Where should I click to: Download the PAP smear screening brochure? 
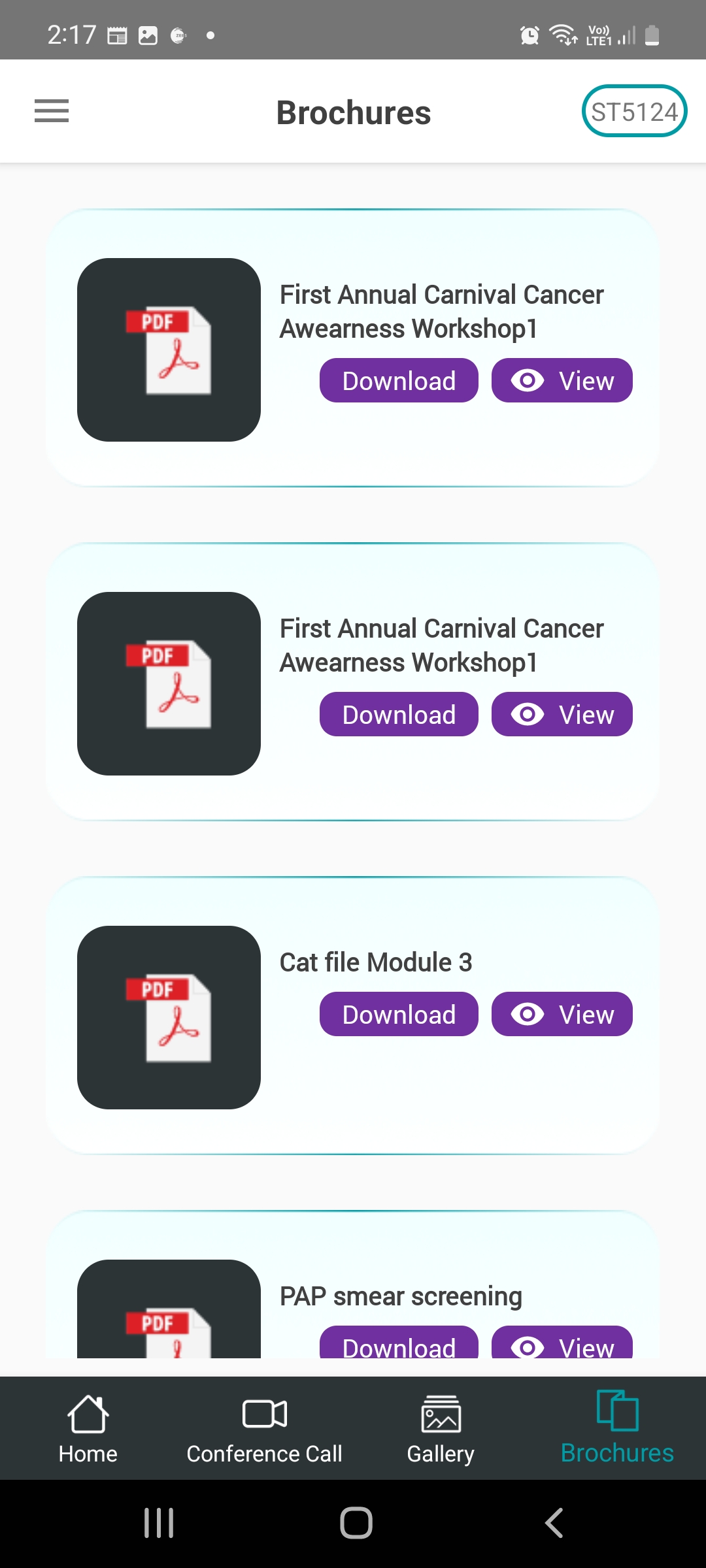click(399, 1343)
